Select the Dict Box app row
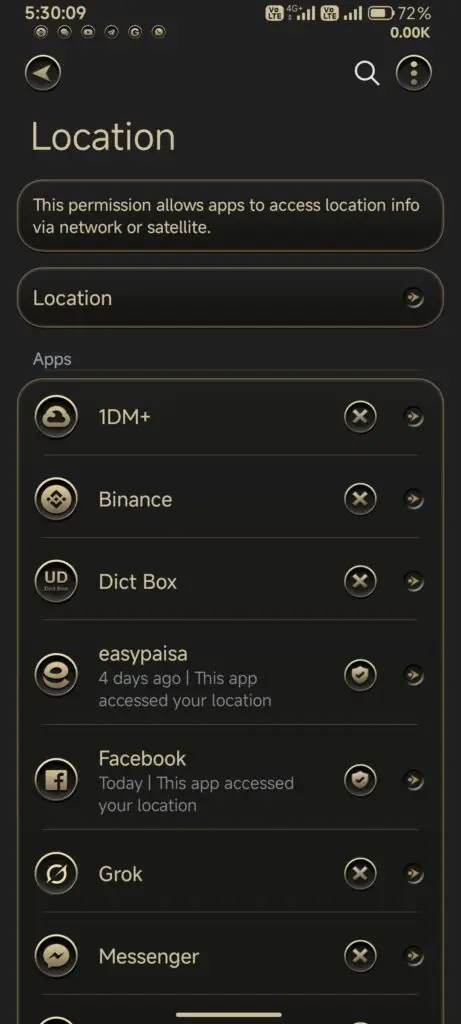 (x=230, y=581)
